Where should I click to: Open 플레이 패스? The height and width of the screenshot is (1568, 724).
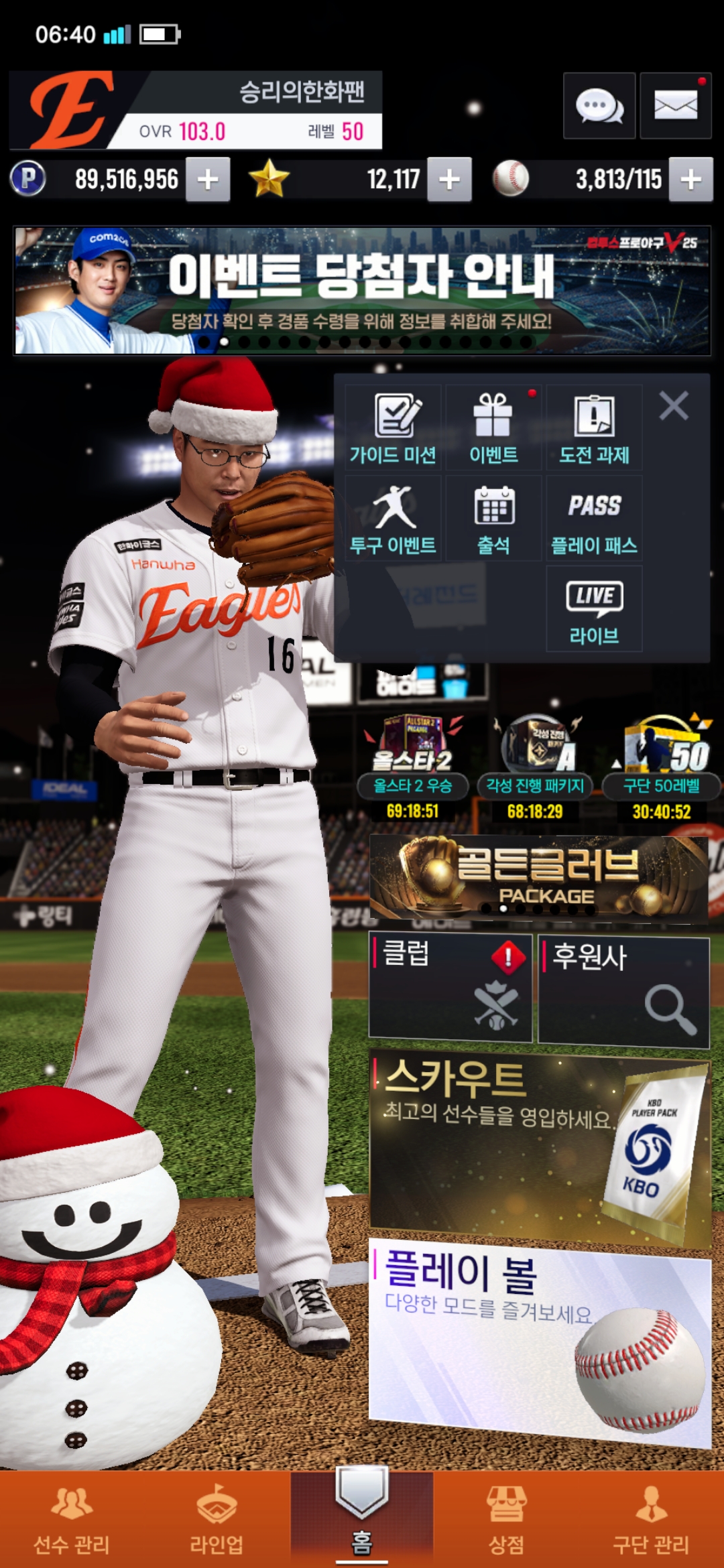point(594,518)
